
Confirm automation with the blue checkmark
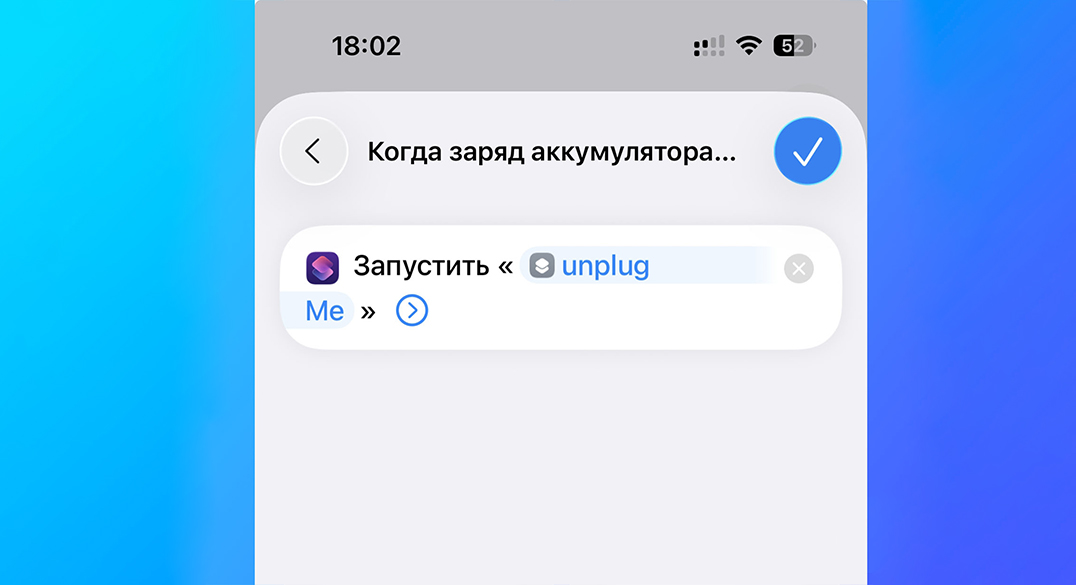807,151
